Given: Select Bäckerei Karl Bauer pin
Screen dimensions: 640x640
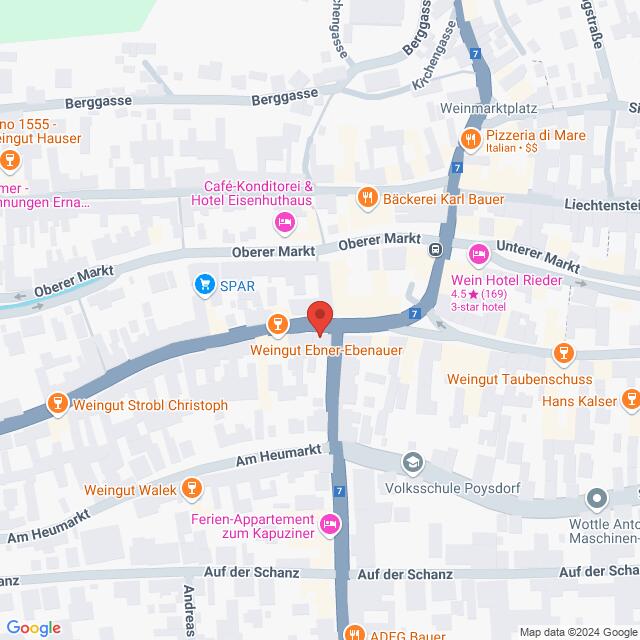Looking at the screenshot, I should (x=368, y=198).
